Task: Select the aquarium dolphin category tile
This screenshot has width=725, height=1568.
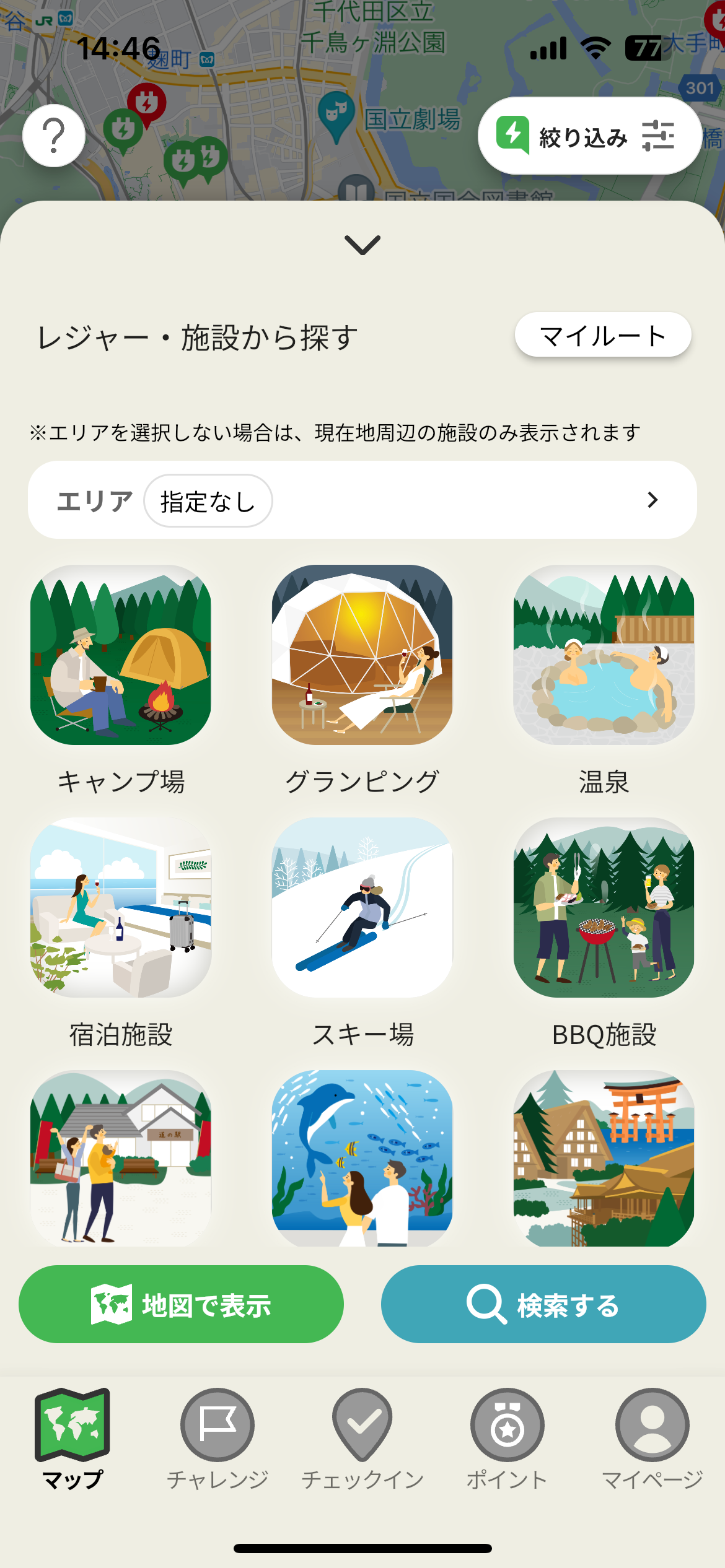Action: [x=362, y=1158]
